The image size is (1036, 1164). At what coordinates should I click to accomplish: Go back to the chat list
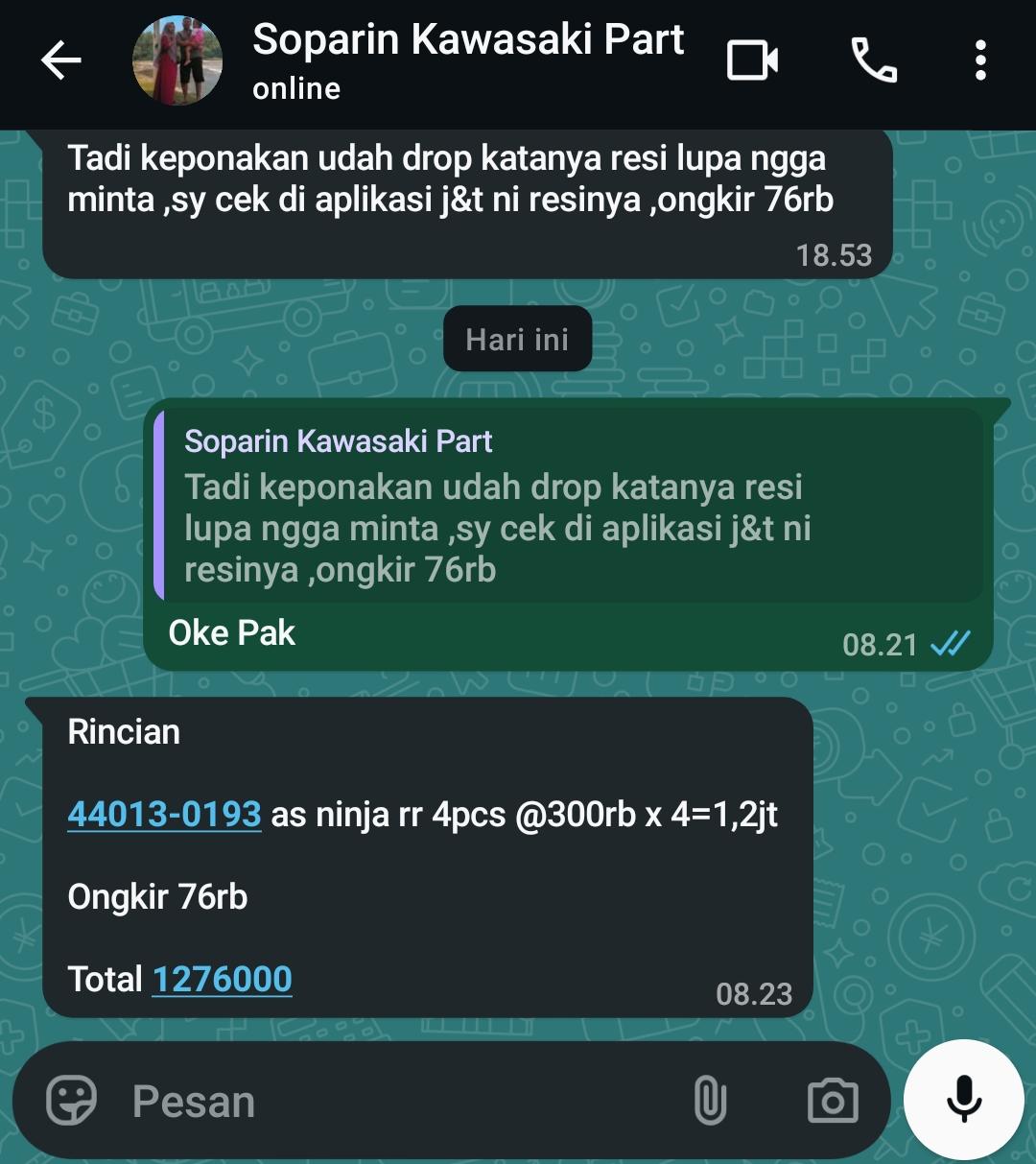[x=61, y=61]
